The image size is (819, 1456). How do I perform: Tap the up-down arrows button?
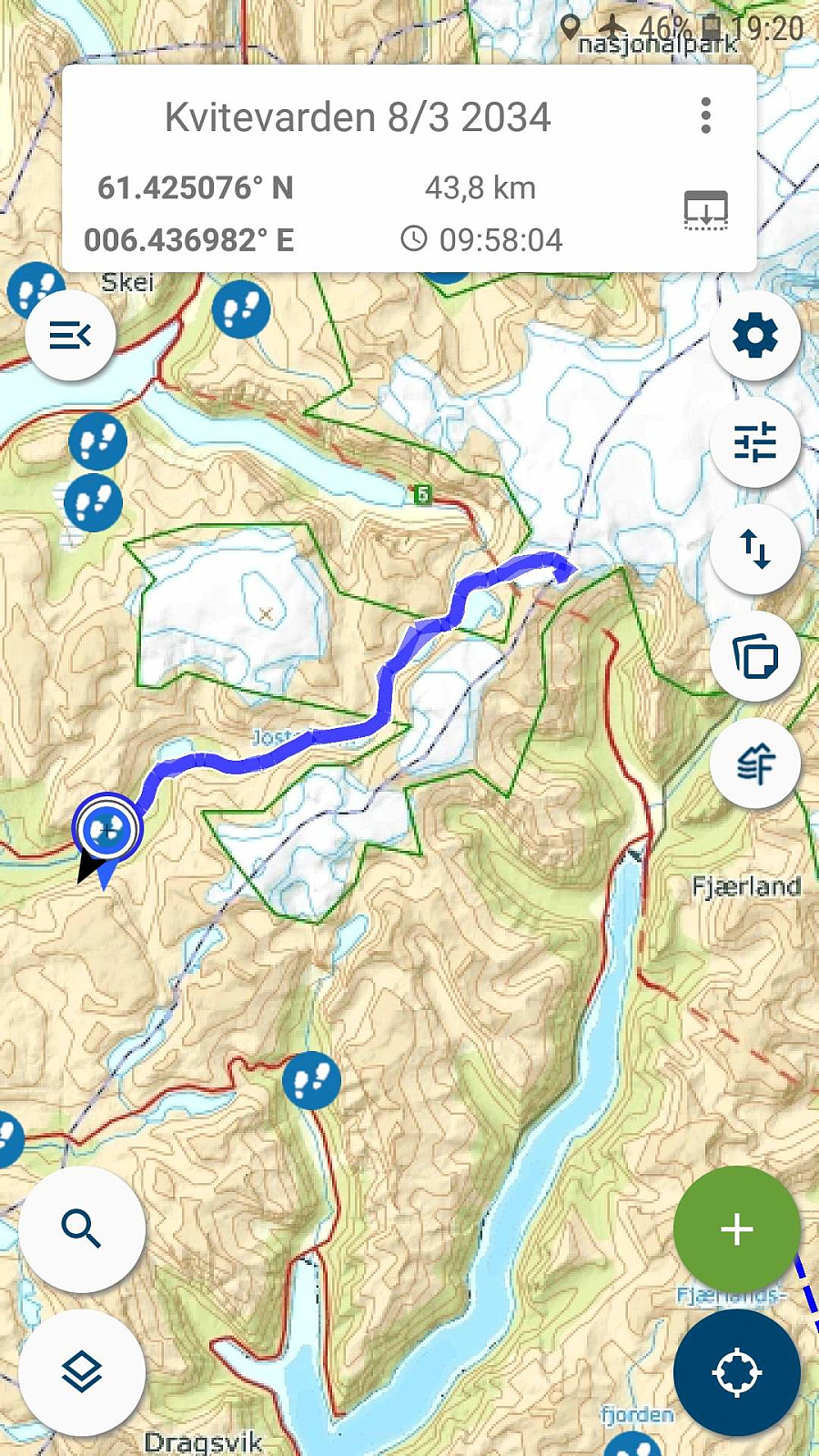754,549
